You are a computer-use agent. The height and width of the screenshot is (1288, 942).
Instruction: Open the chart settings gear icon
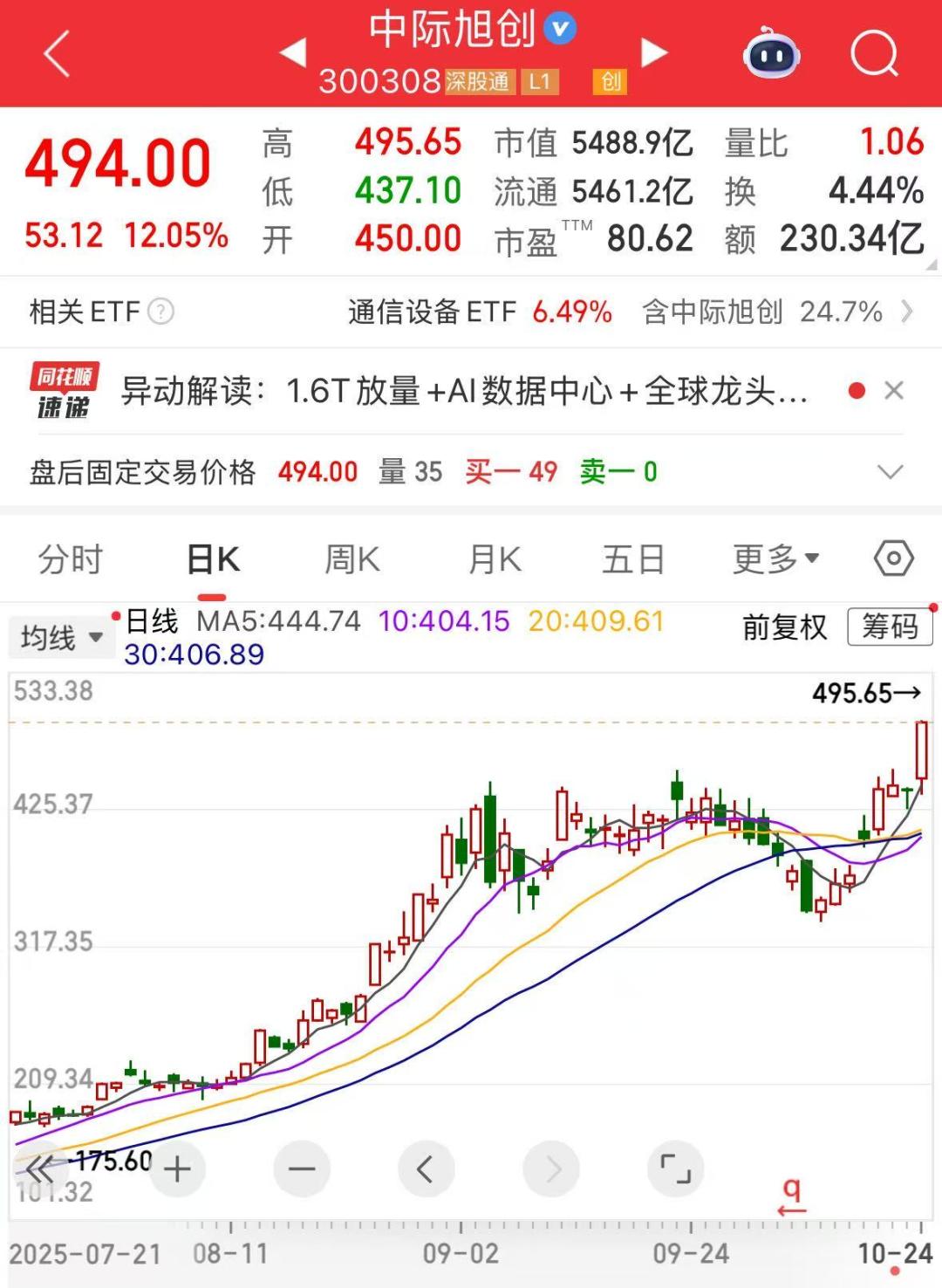[x=892, y=558]
